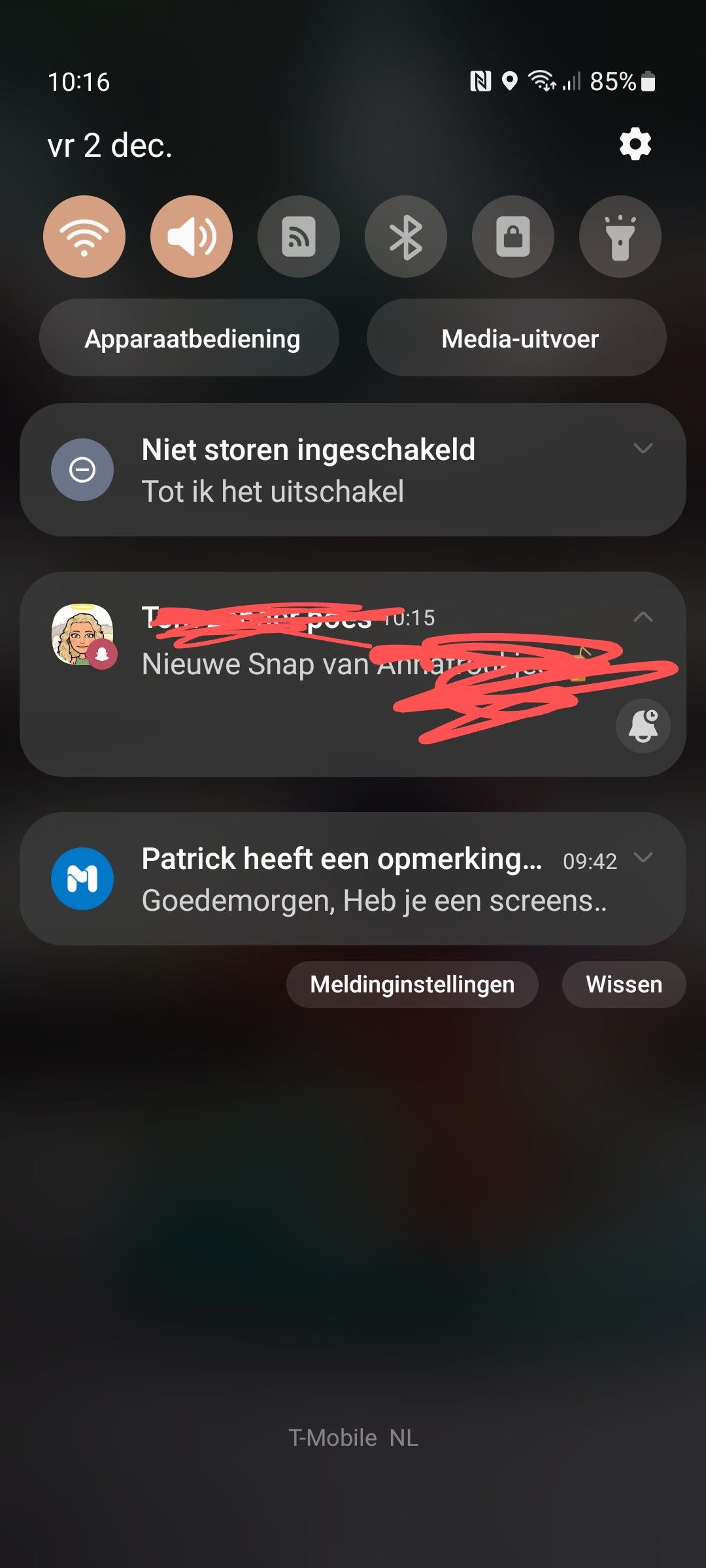Turn on the flashlight quick setting

tap(620, 237)
